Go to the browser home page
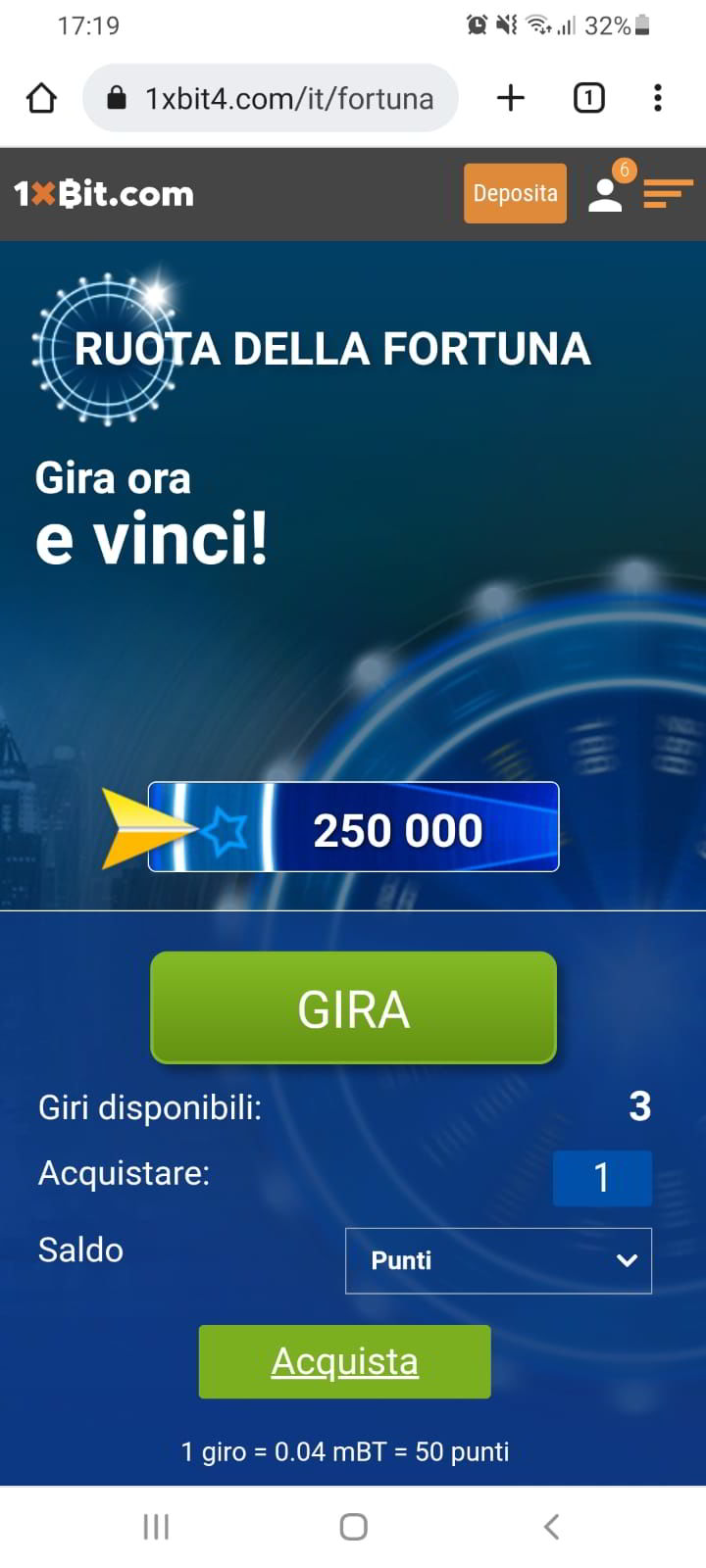Screen dimensions: 706x1568 point(41,98)
